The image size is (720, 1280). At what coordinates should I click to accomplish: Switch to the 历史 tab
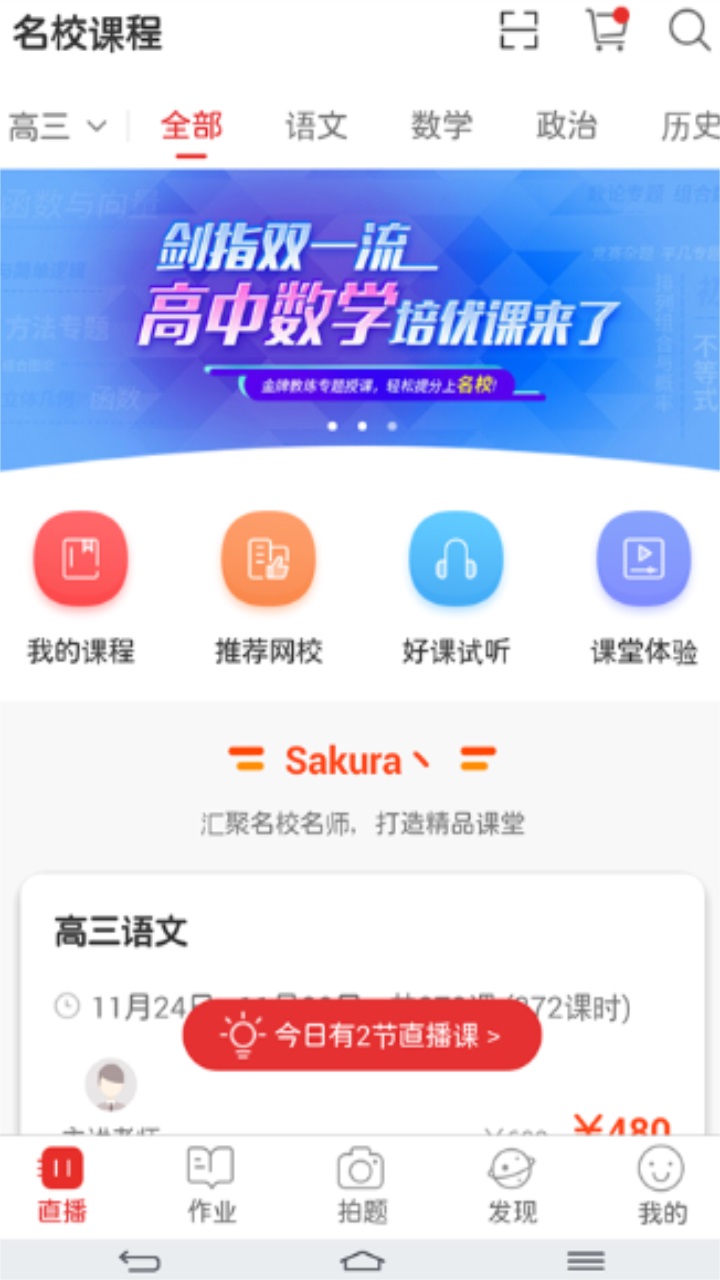[689, 127]
